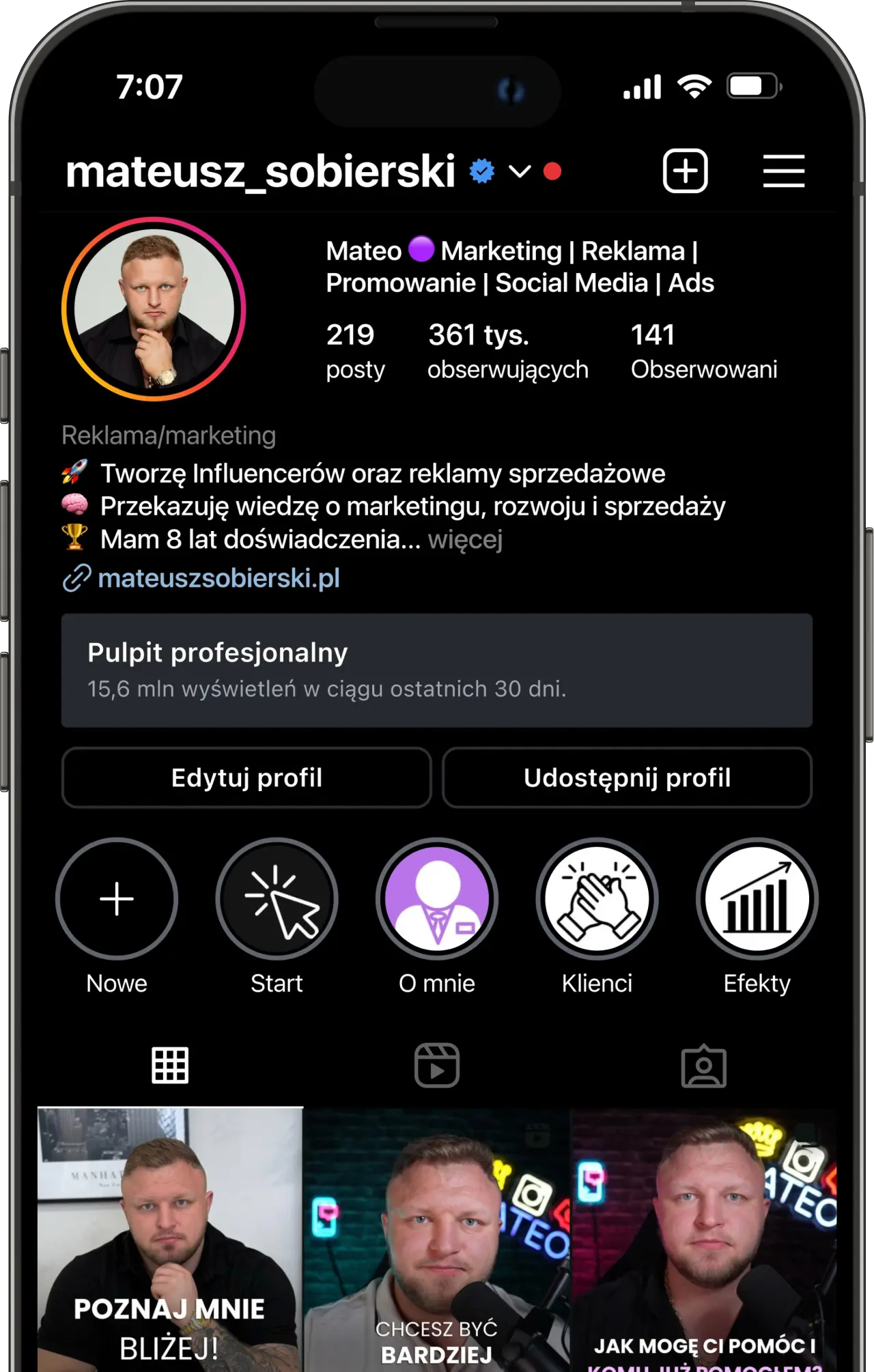Add a new highlight with Nowe
This screenshot has width=874, height=1372.
tap(117, 899)
